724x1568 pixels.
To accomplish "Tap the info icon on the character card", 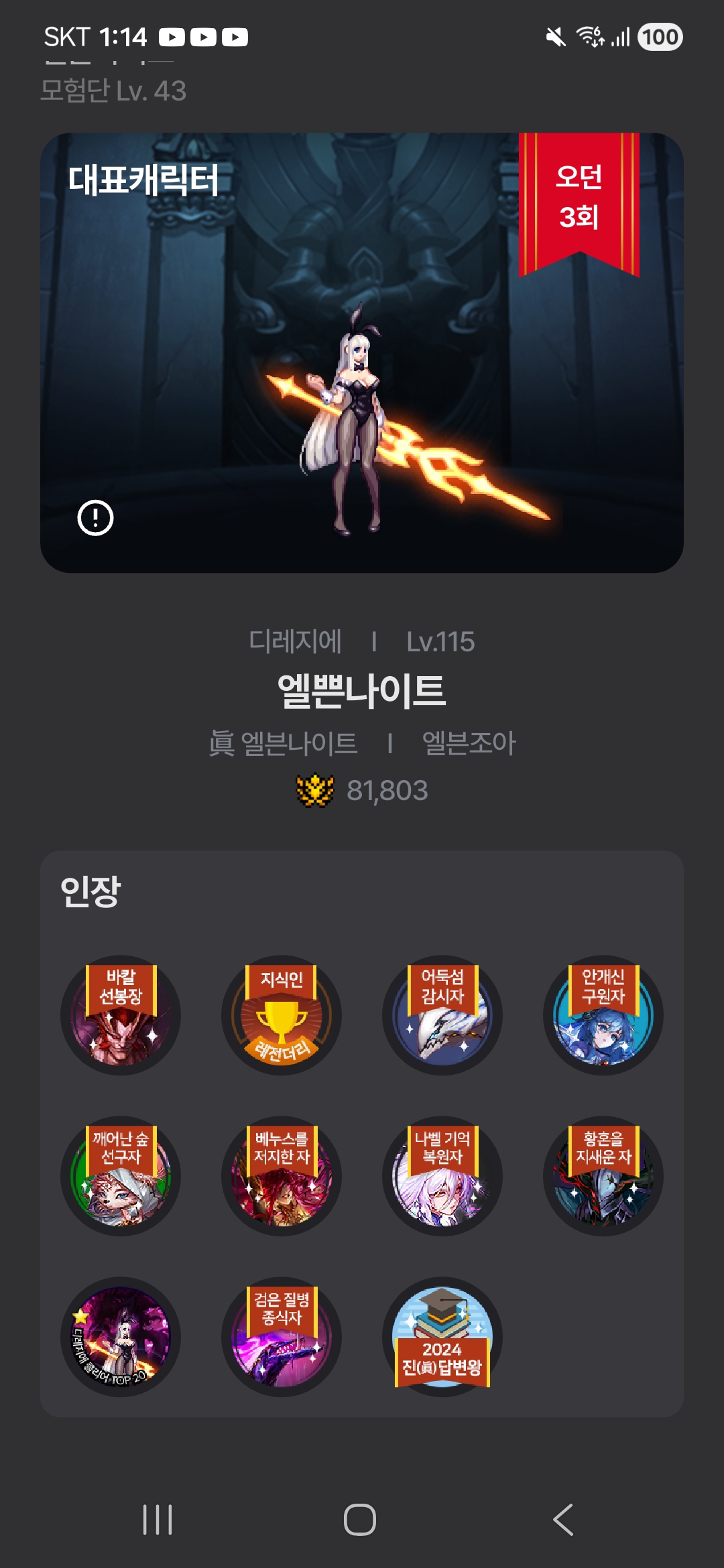I will coord(95,518).
